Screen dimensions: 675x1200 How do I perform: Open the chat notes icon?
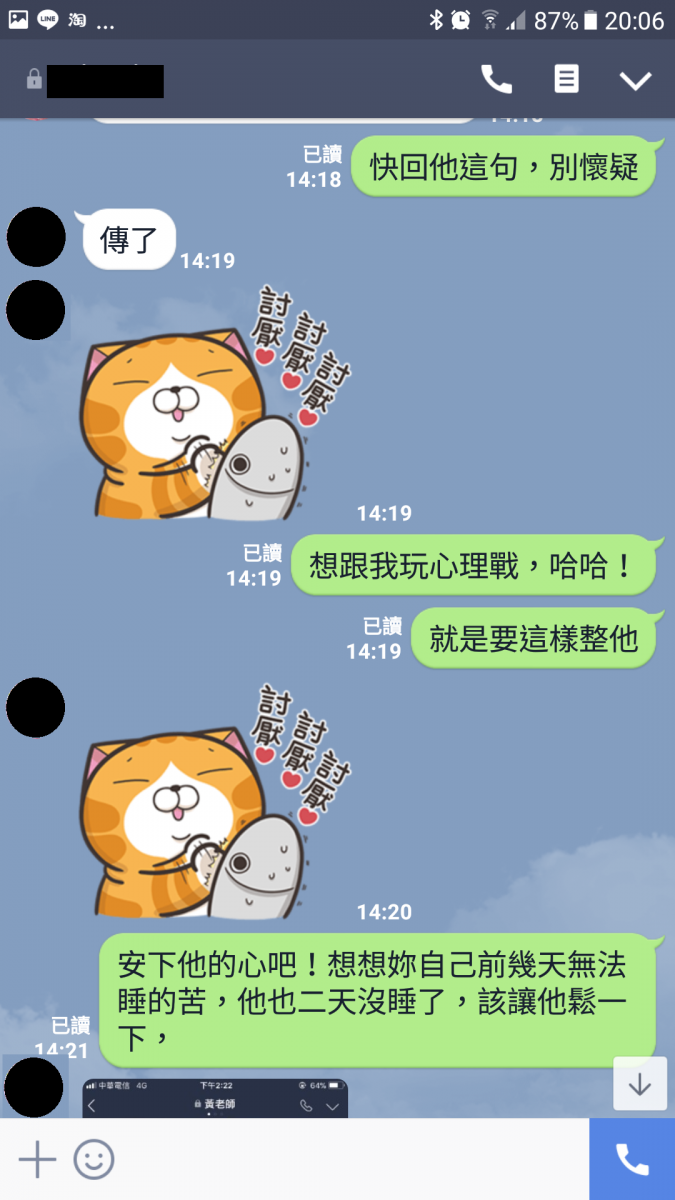566,80
